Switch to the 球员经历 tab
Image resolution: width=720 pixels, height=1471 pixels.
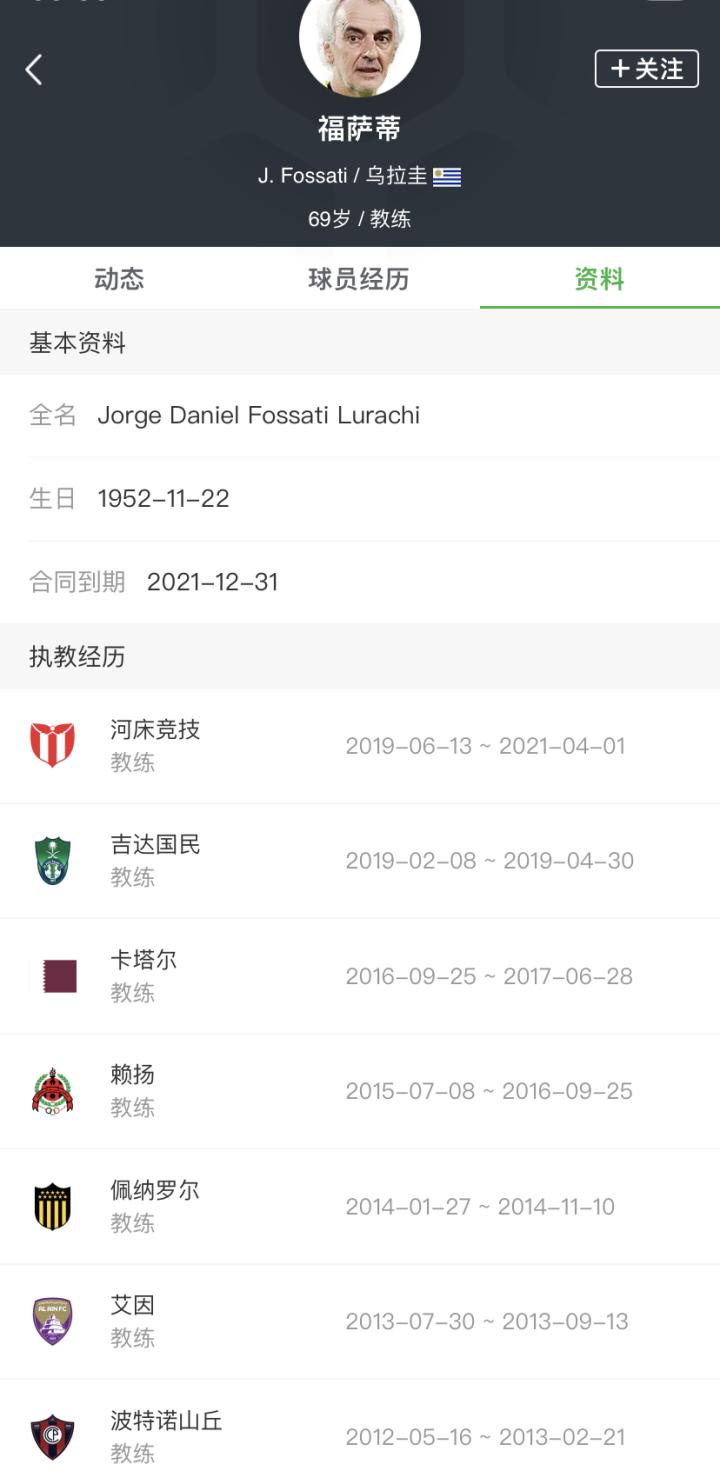[x=359, y=279]
